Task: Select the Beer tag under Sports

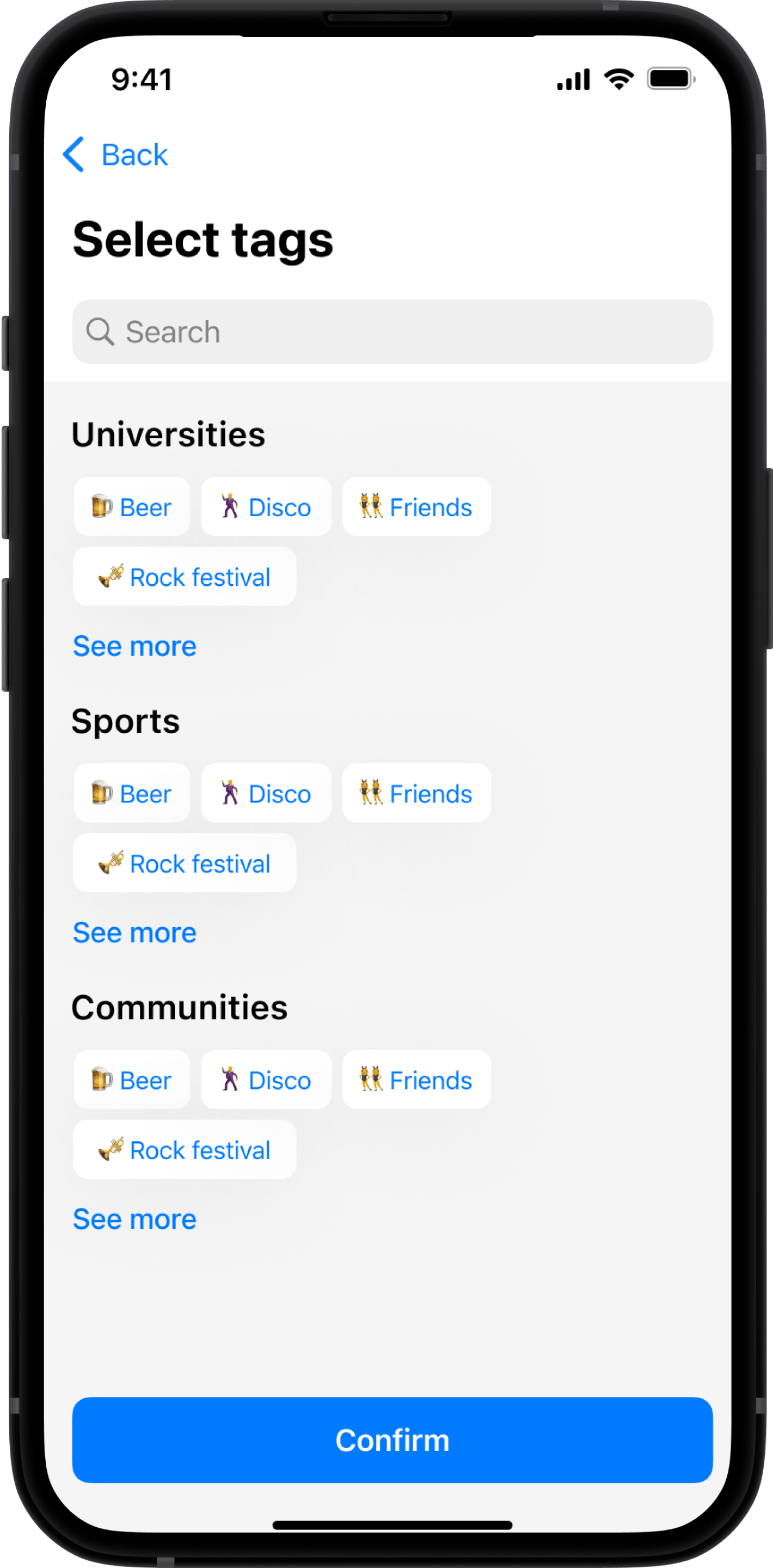Action: coord(132,794)
